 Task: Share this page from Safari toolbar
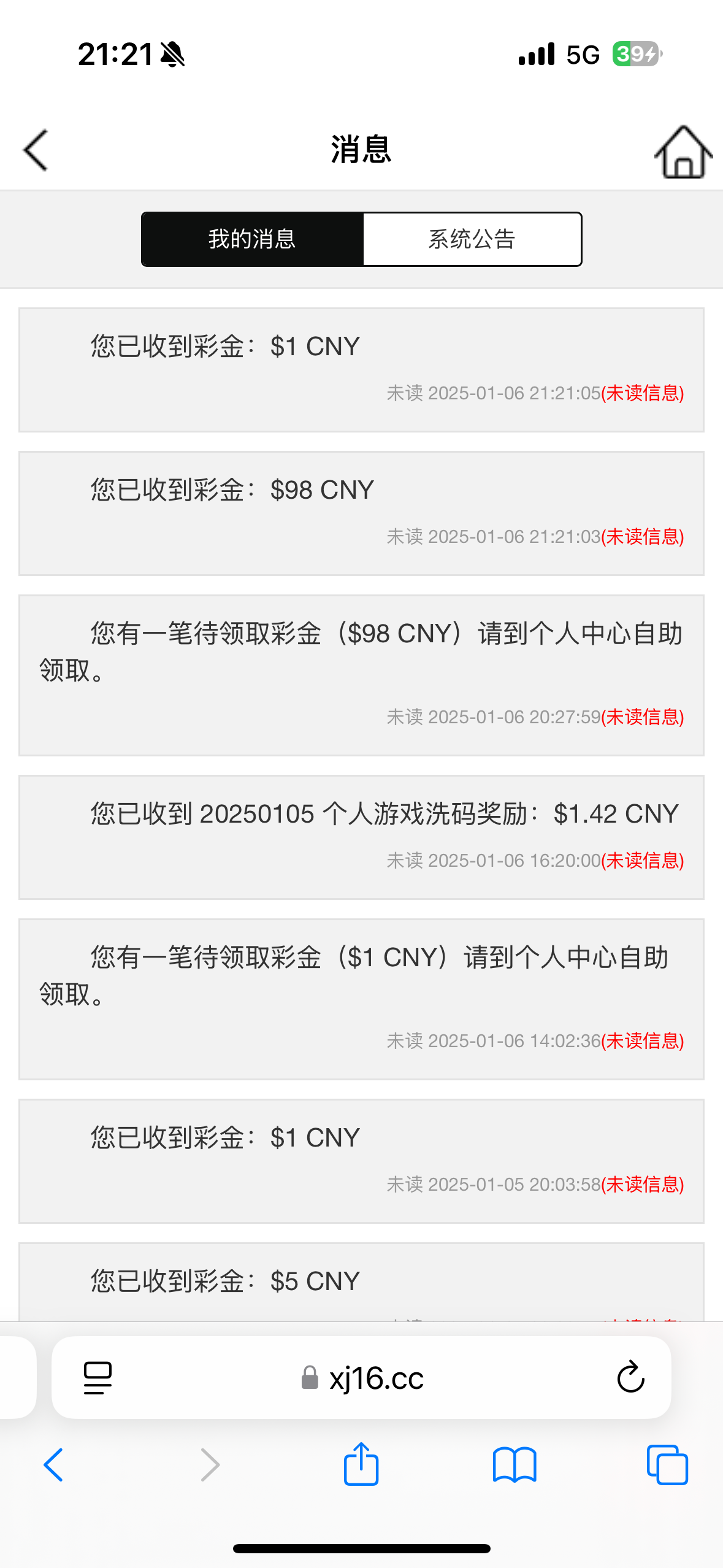(x=361, y=1464)
